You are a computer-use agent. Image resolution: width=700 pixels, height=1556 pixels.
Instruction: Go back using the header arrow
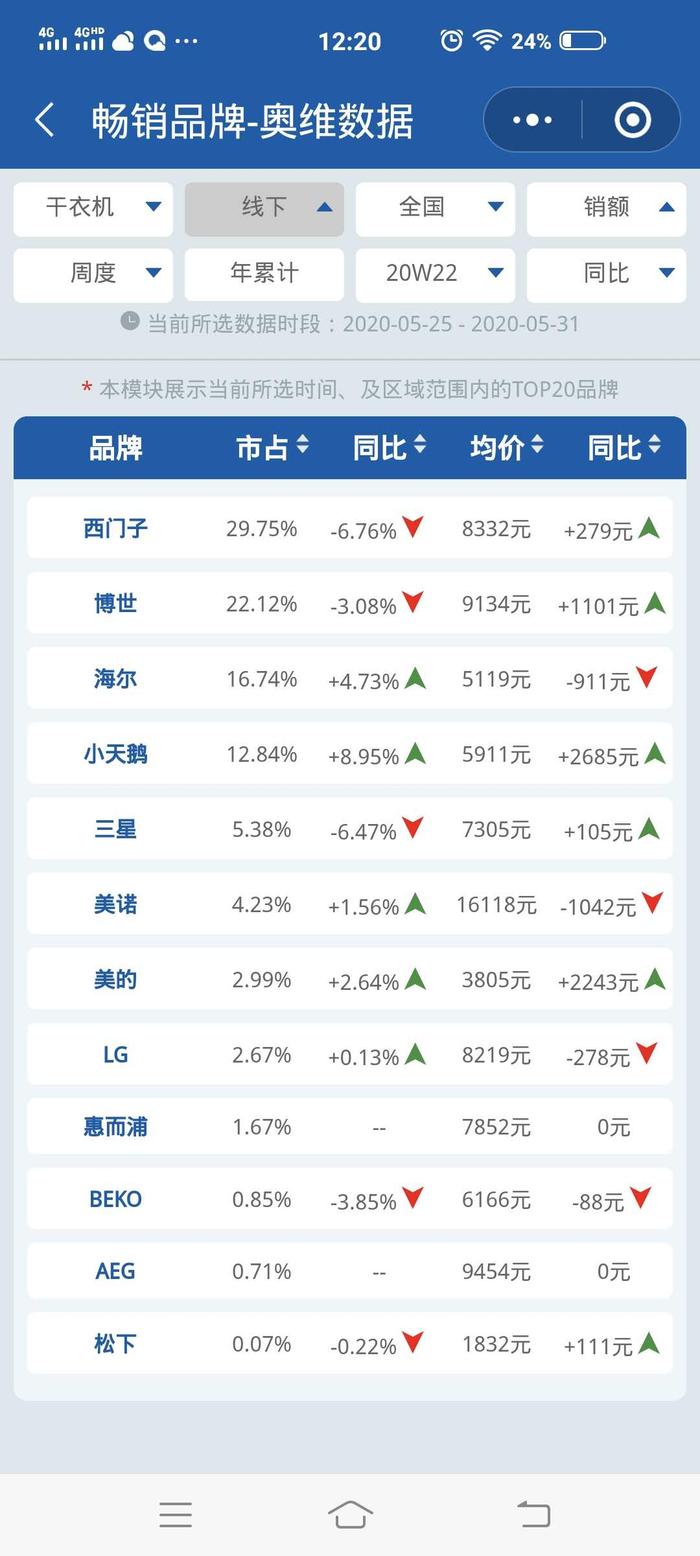44,120
